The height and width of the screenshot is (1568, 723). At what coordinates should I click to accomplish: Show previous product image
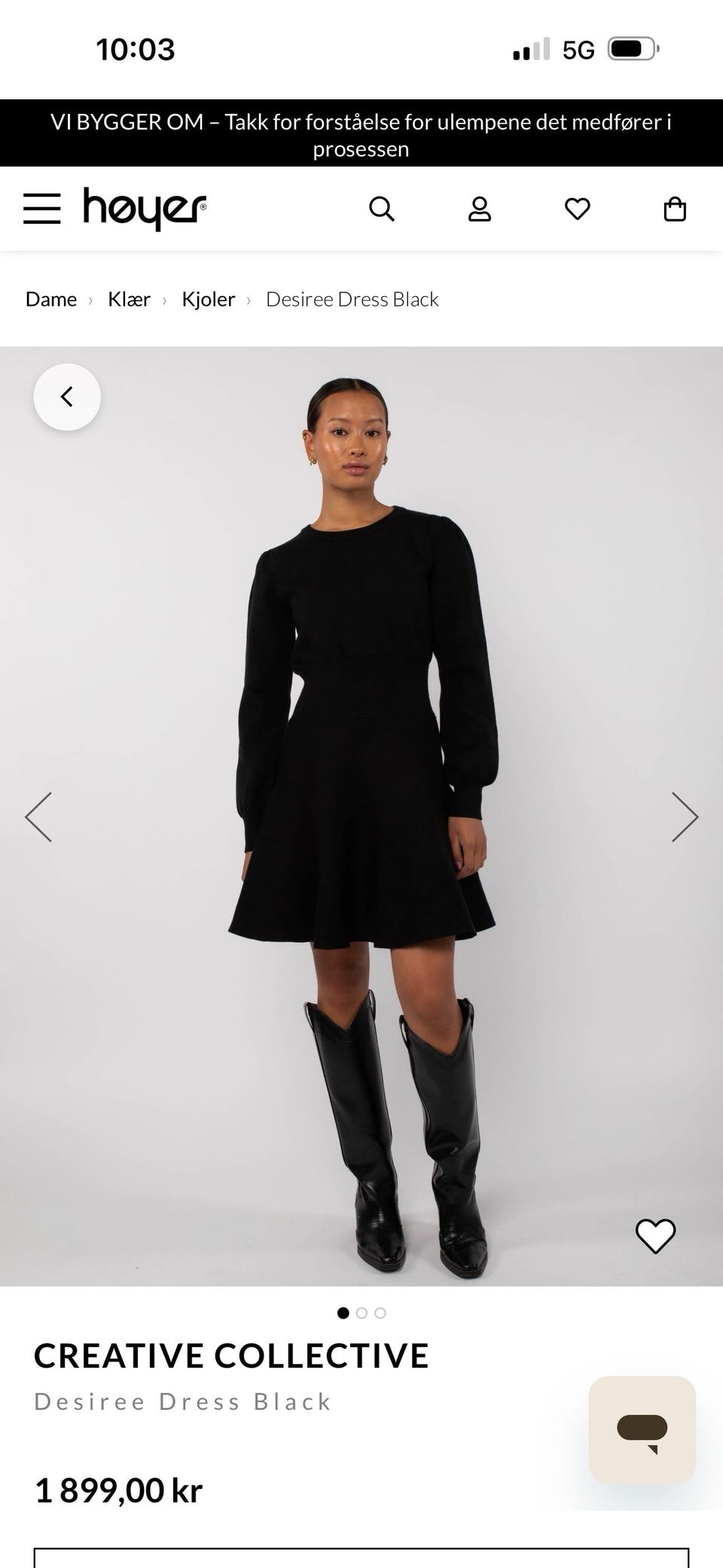tap(38, 817)
